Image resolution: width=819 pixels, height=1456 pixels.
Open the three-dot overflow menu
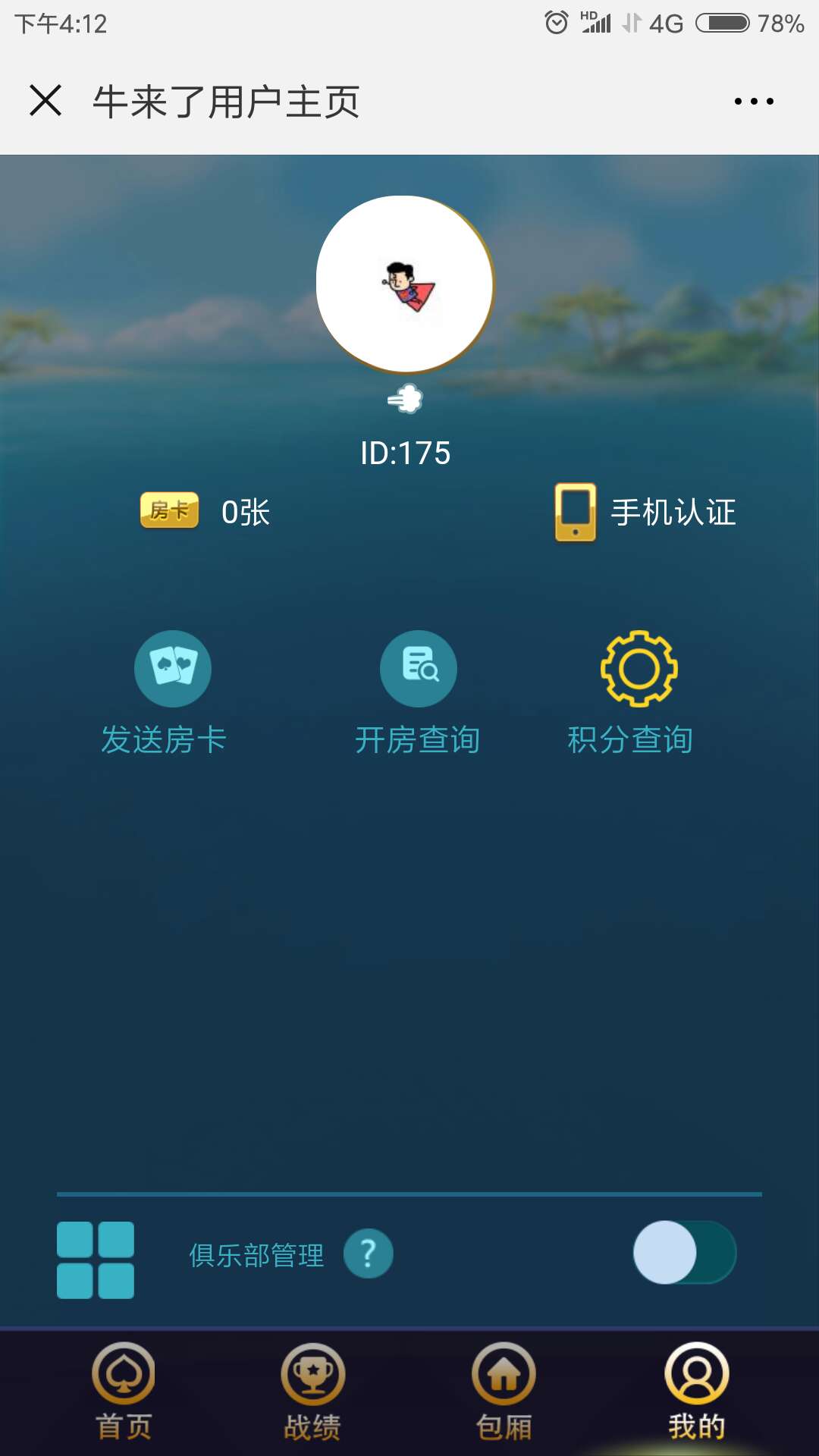click(754, 101)
